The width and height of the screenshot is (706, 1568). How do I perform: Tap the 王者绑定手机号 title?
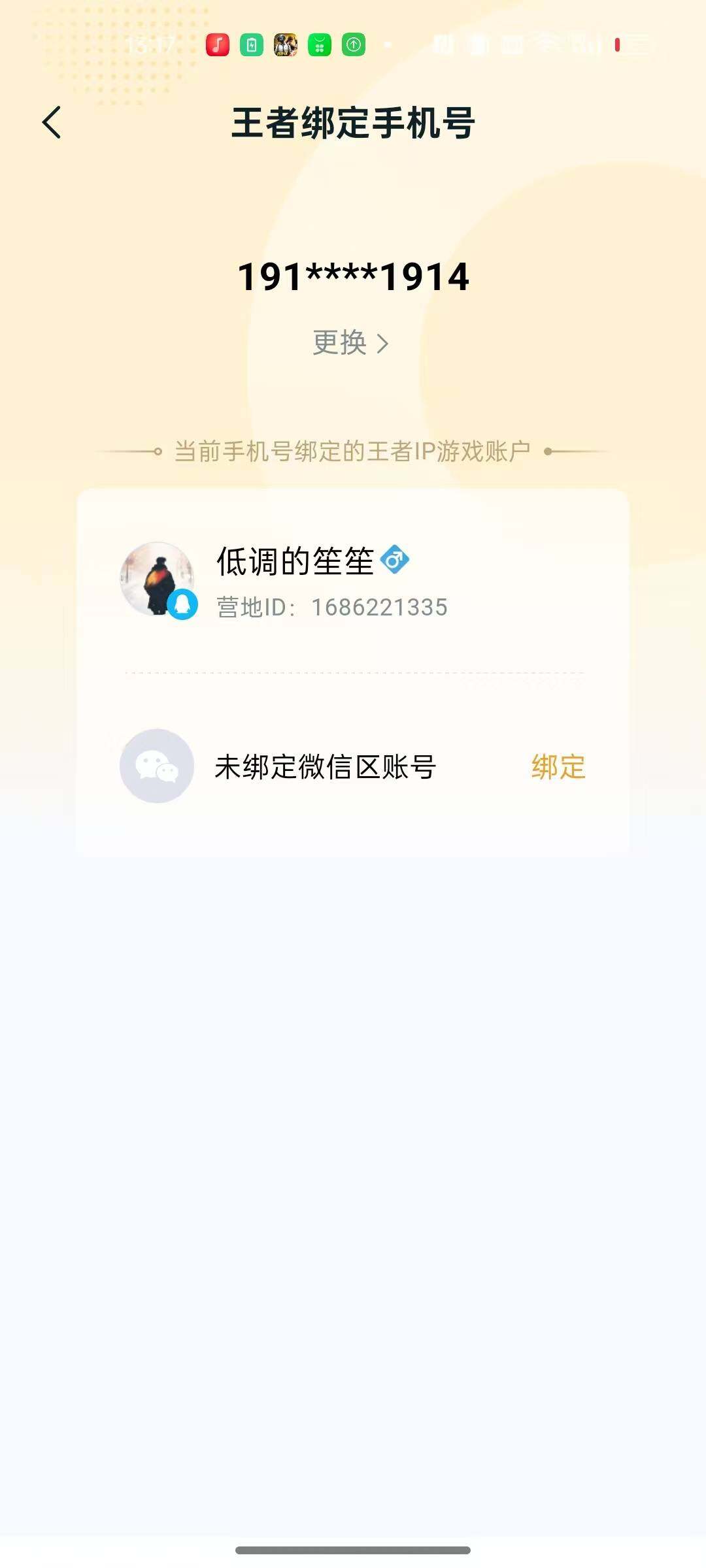[353, 123]
